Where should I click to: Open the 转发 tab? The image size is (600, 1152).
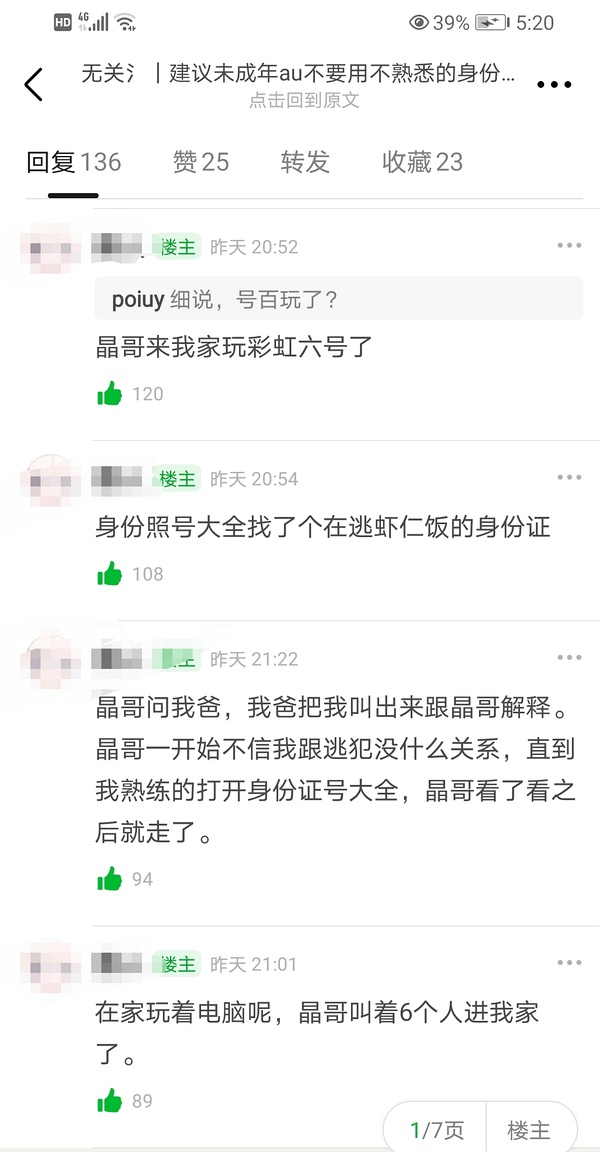305,162
